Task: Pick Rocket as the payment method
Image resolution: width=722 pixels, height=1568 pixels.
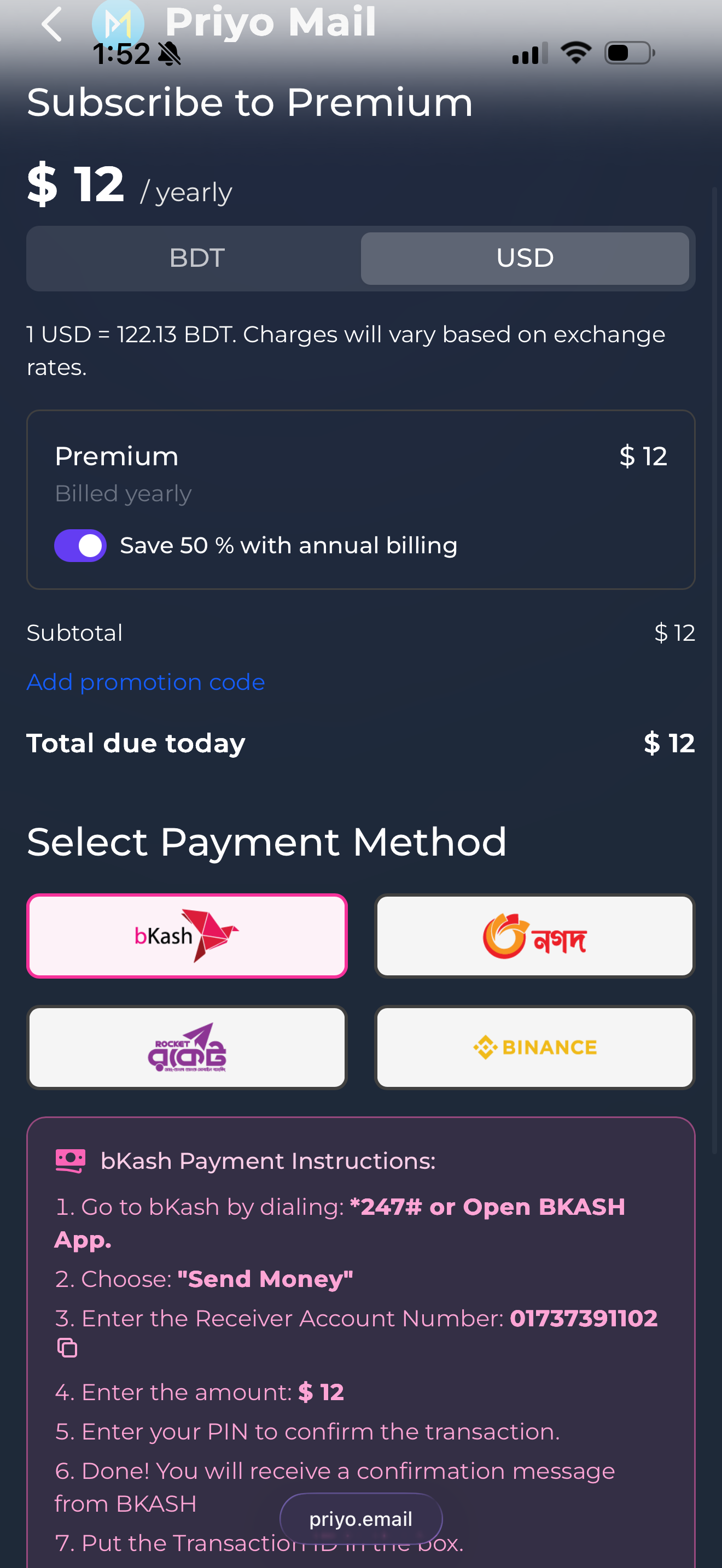Action: [187, 1047]
